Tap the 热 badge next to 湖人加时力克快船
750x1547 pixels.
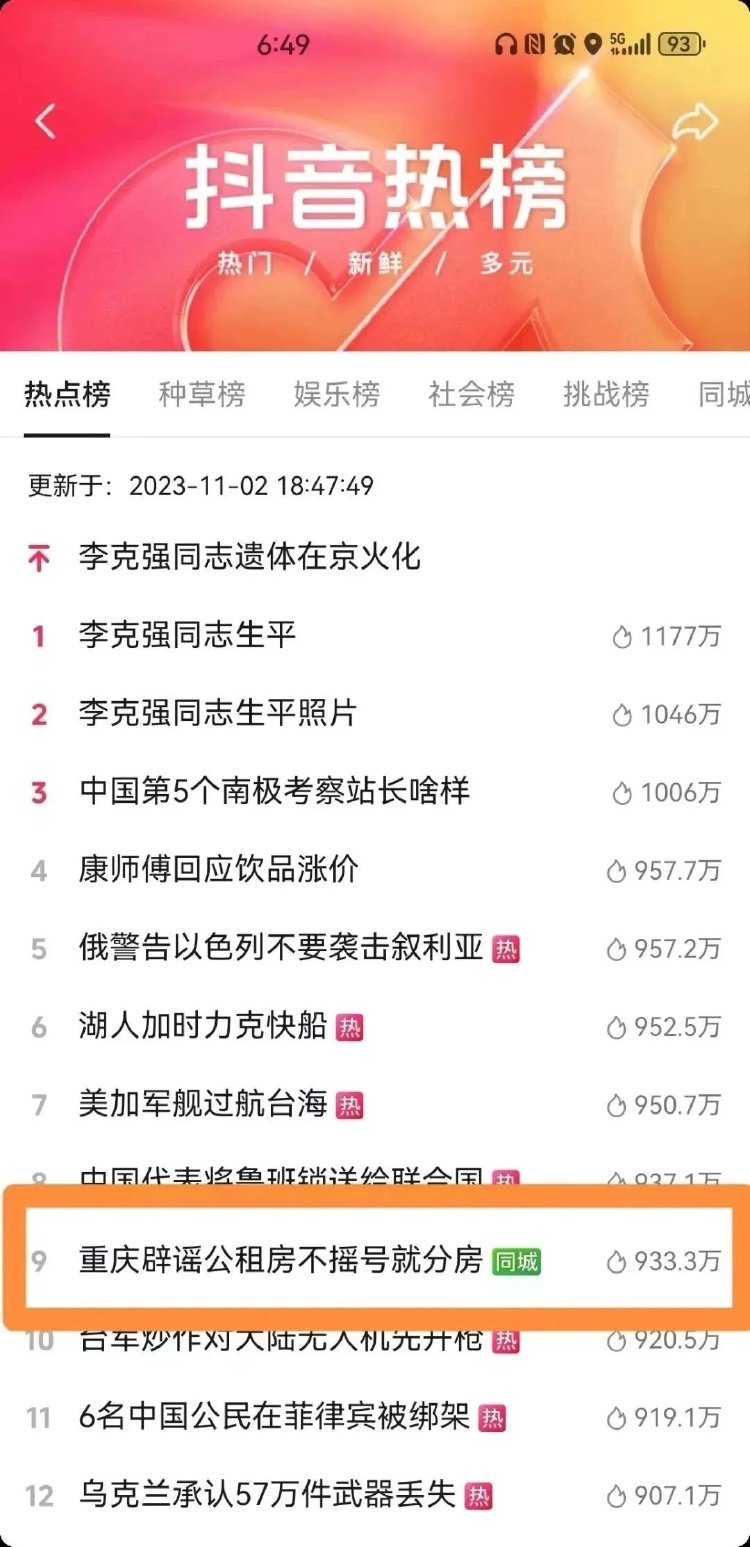click(x=351, y=1026)
